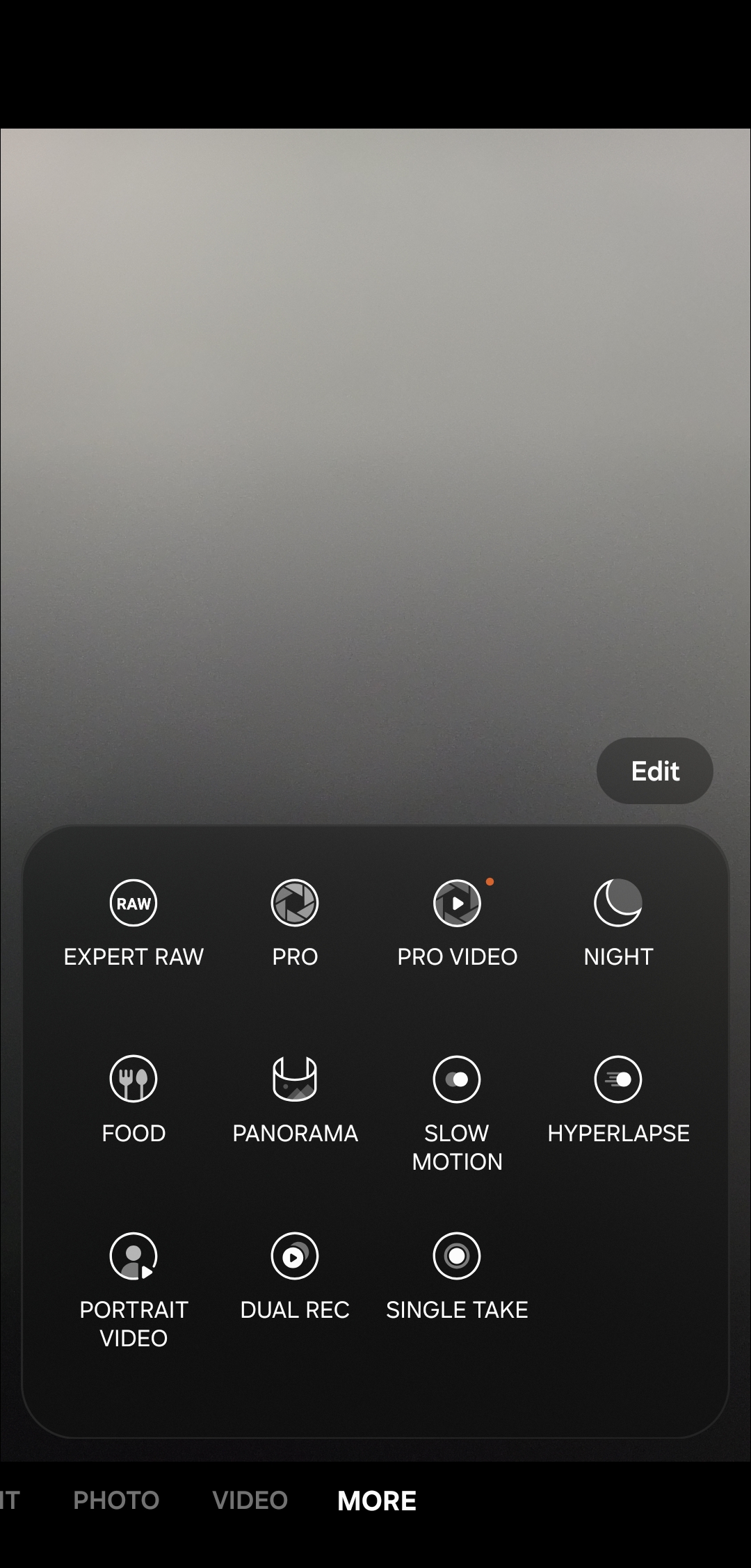Switch to the Video tab
The width and height of the screenshot is (751, 1568).
point(250,1501)
